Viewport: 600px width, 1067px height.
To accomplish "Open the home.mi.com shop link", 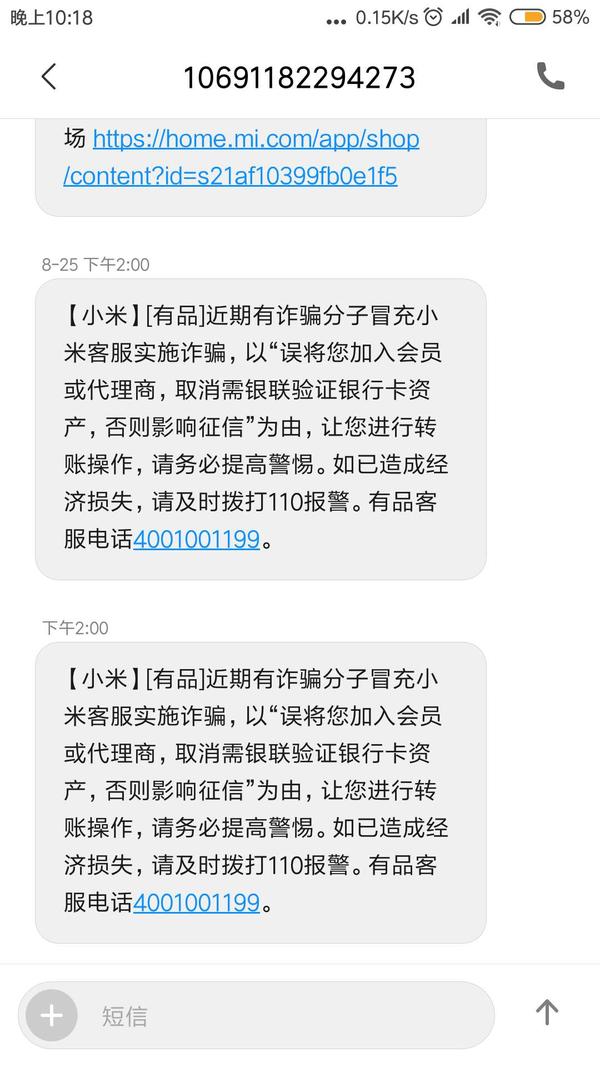I will (241, 157).
